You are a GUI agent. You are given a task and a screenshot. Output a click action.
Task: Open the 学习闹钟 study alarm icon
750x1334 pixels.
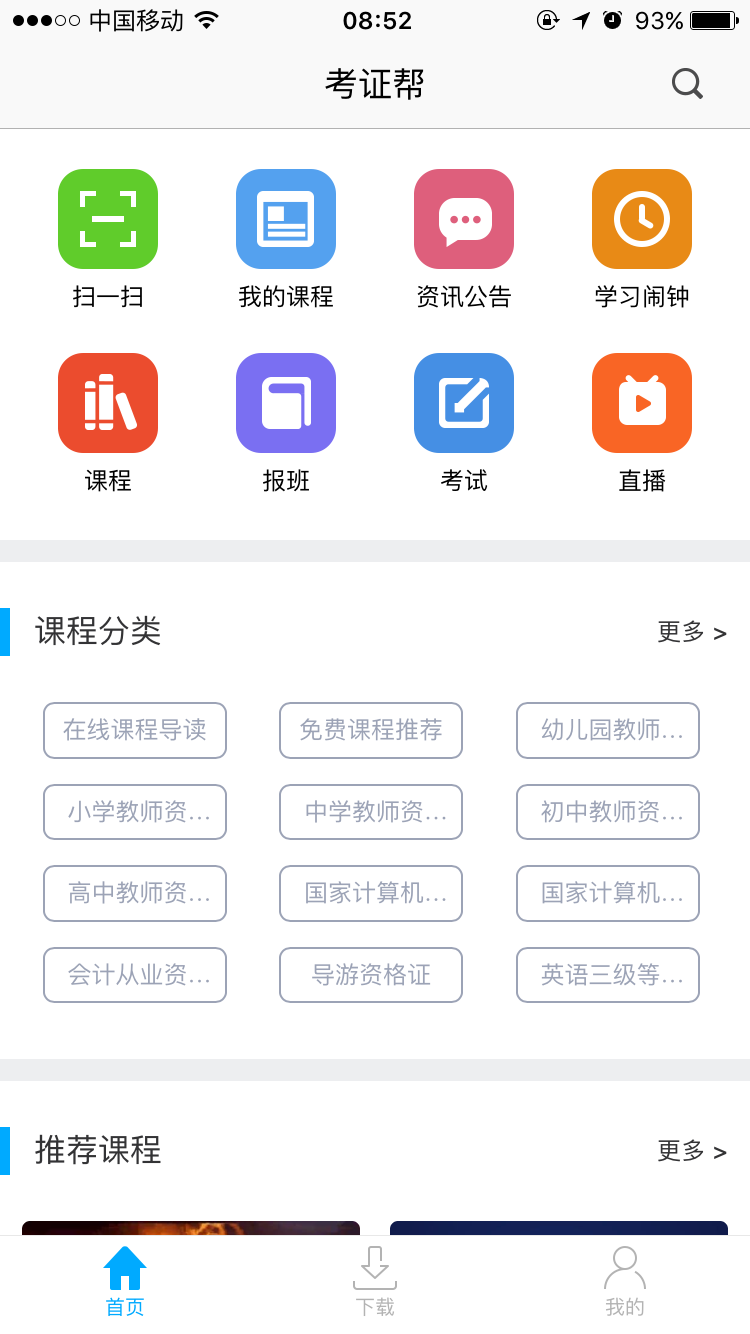[x=641, y=218]
